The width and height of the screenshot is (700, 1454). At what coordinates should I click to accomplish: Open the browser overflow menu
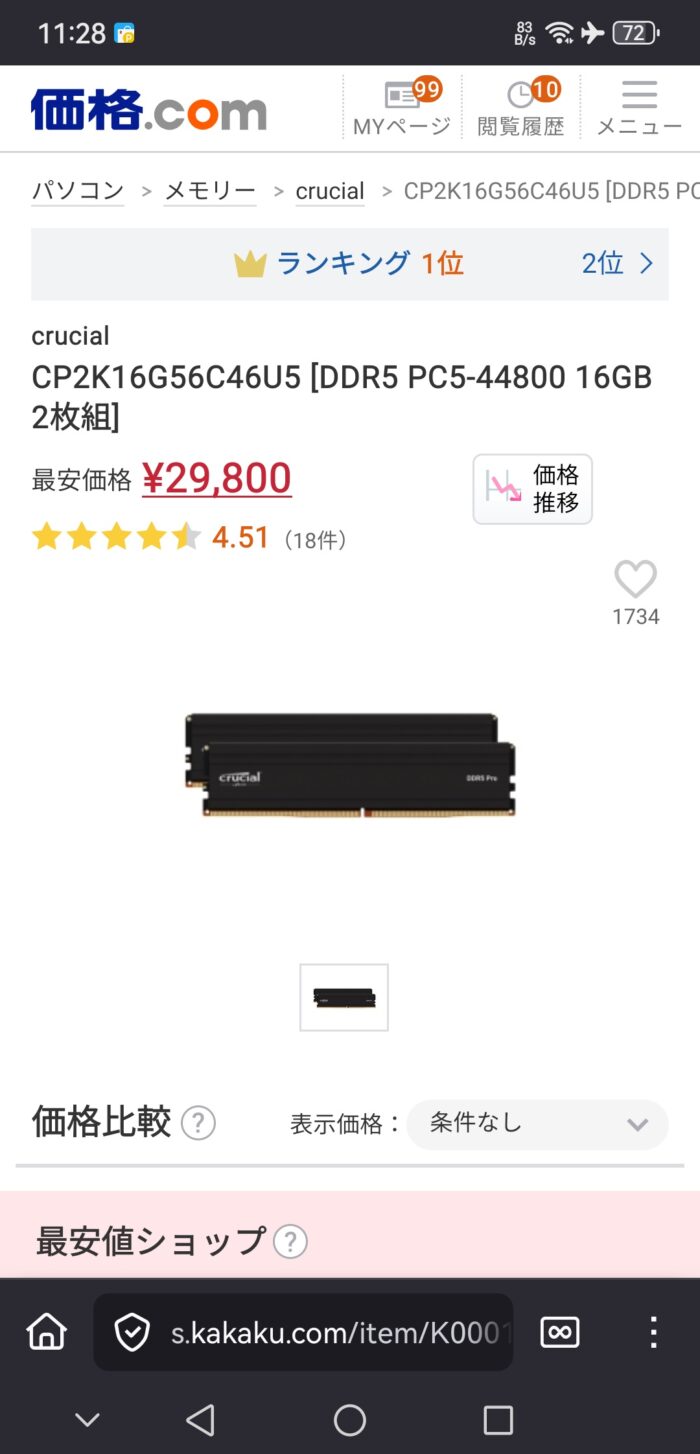(x=653, y=1332)
